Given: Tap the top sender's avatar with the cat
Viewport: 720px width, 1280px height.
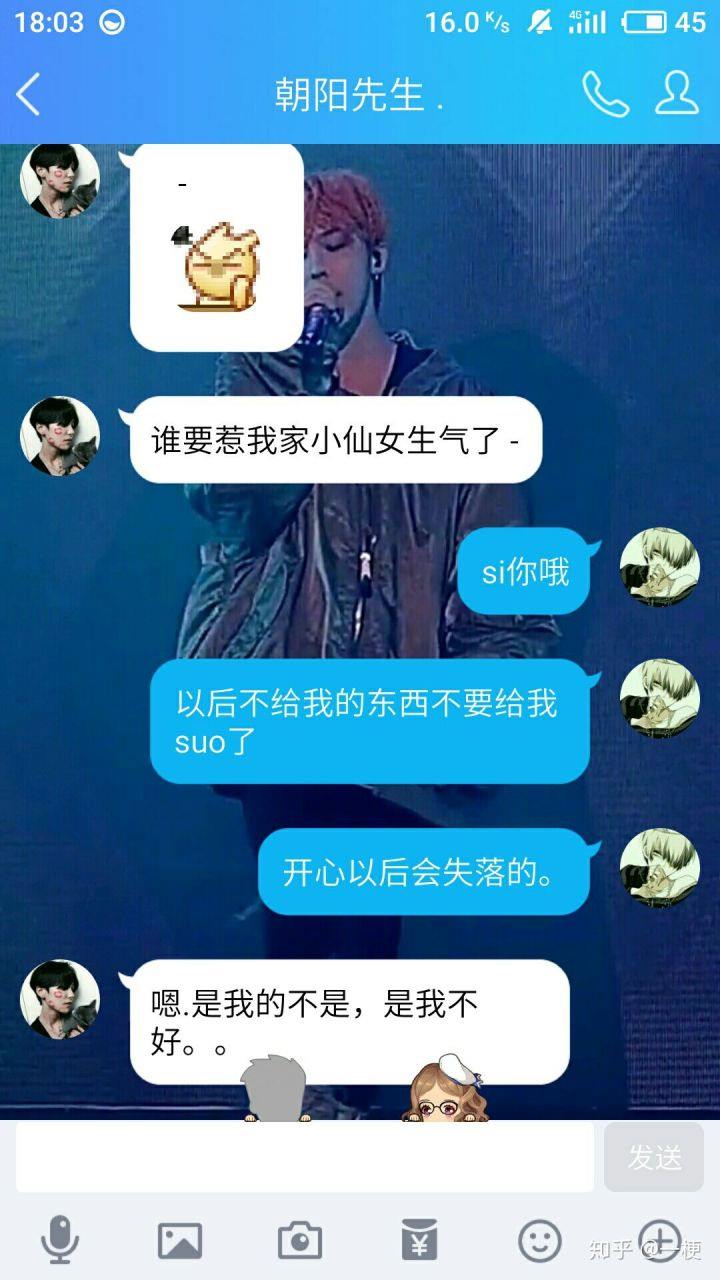Looking at the screenshot, I should point(60,180).
